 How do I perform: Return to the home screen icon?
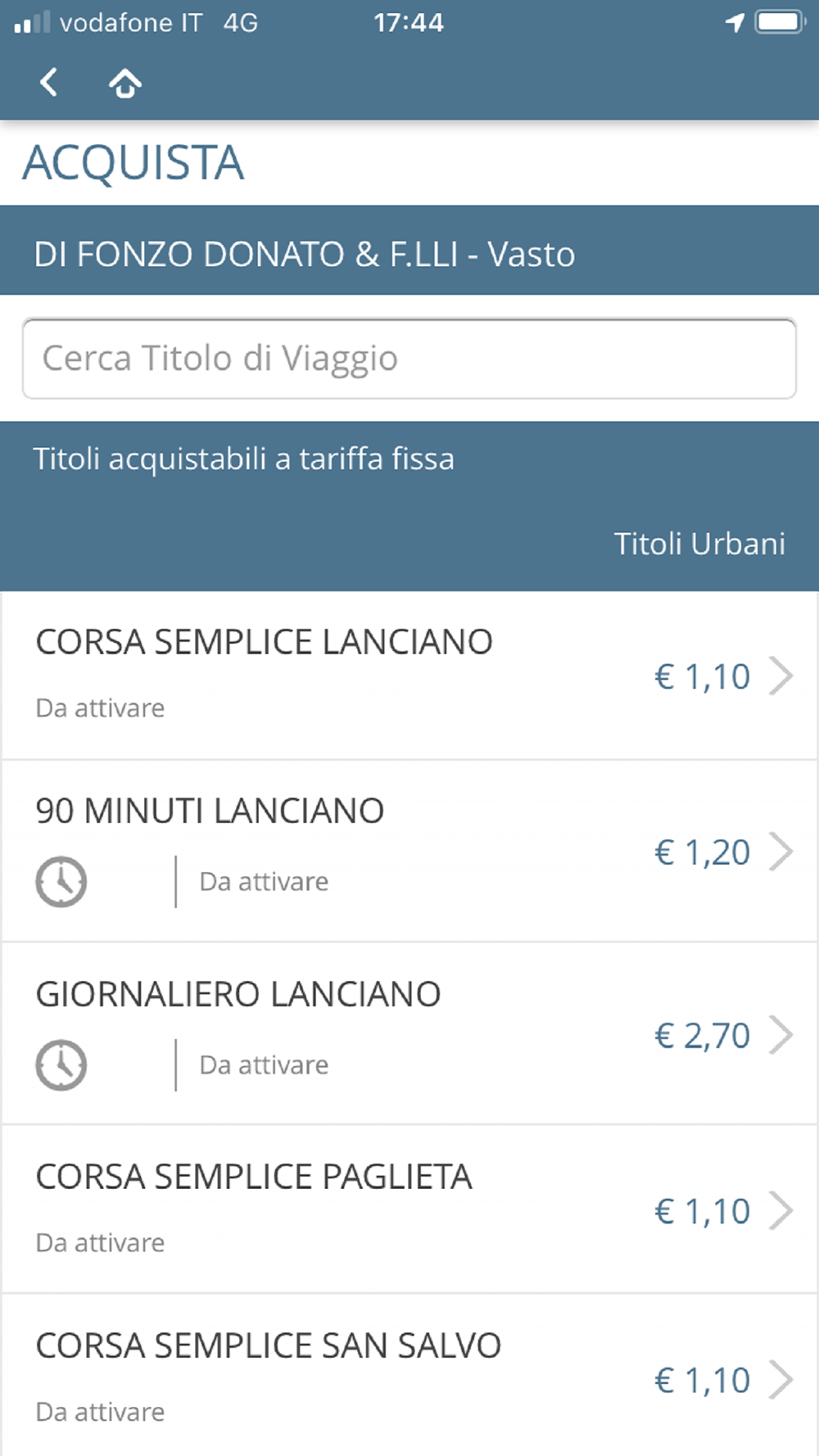tap(125, 83)
